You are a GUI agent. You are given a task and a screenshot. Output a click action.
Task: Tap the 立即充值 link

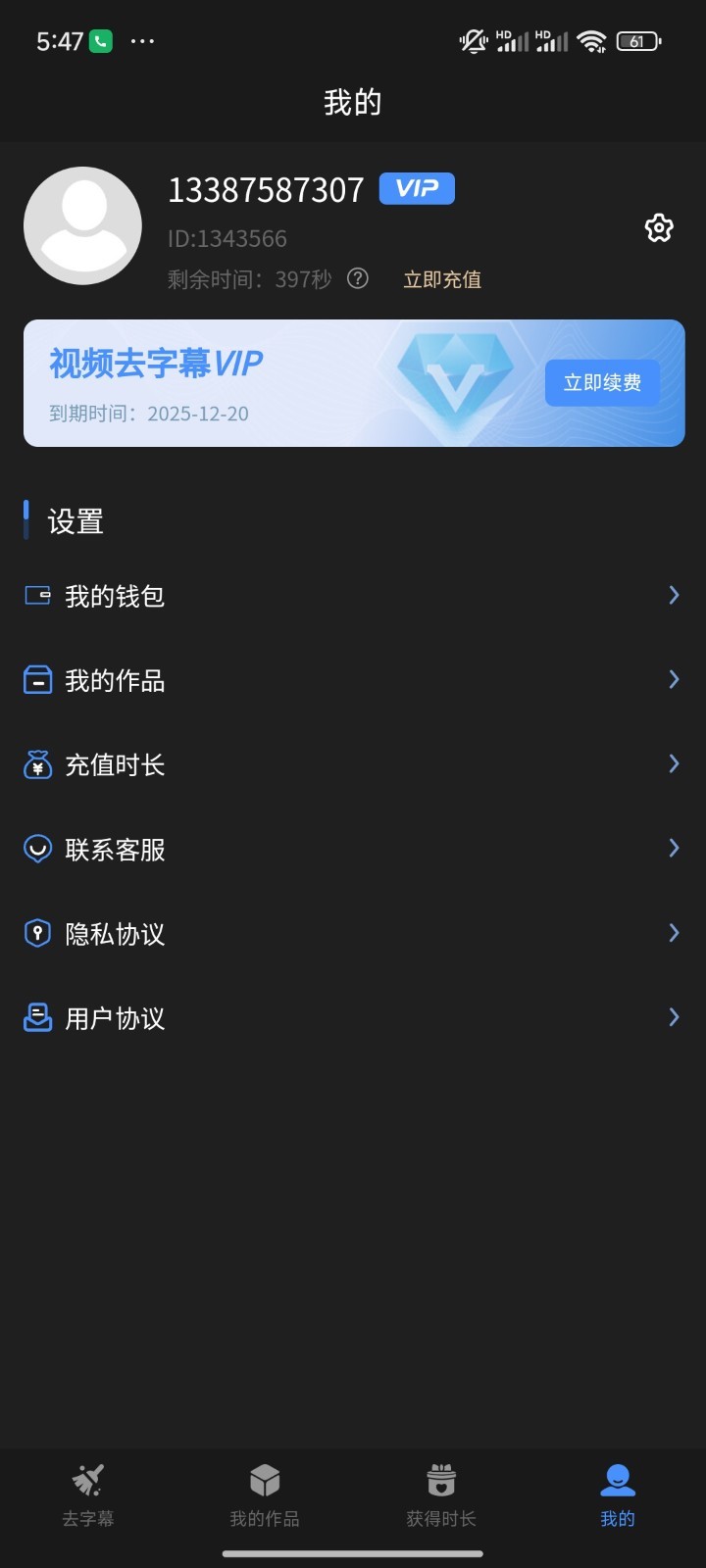442,279
